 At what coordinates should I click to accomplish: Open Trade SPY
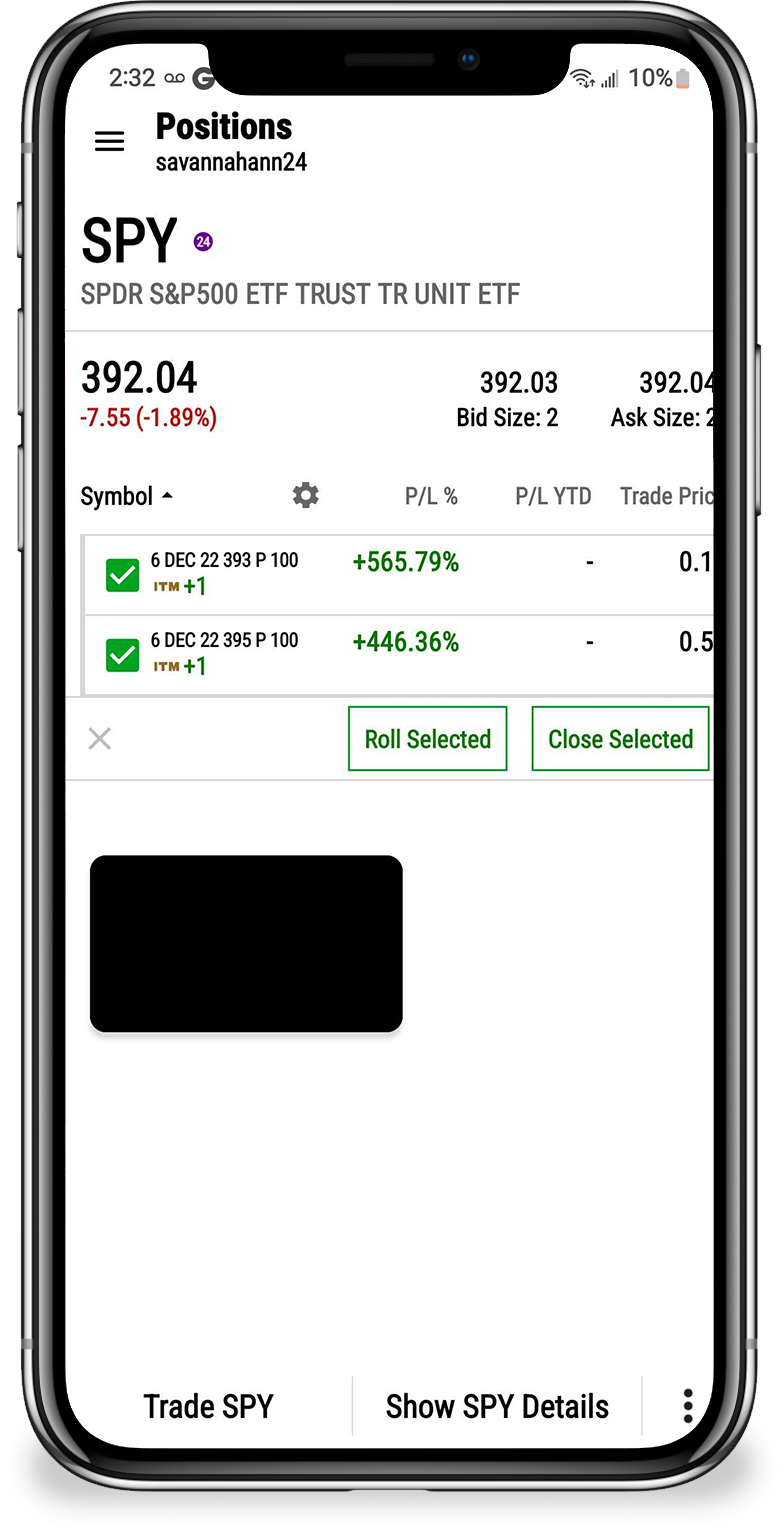[208, 1406]
